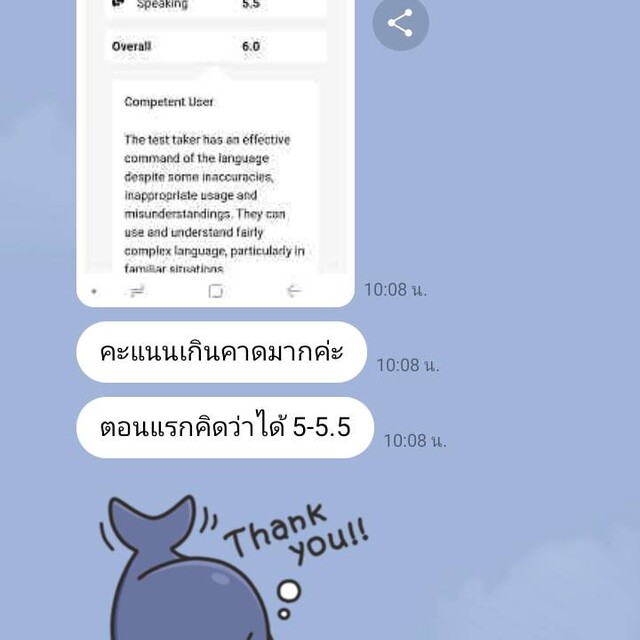The height and width of the screenshot is (640, 640).
Task: Share the score screenshot image
Action: pyautogui.click(x=400, y=23)
